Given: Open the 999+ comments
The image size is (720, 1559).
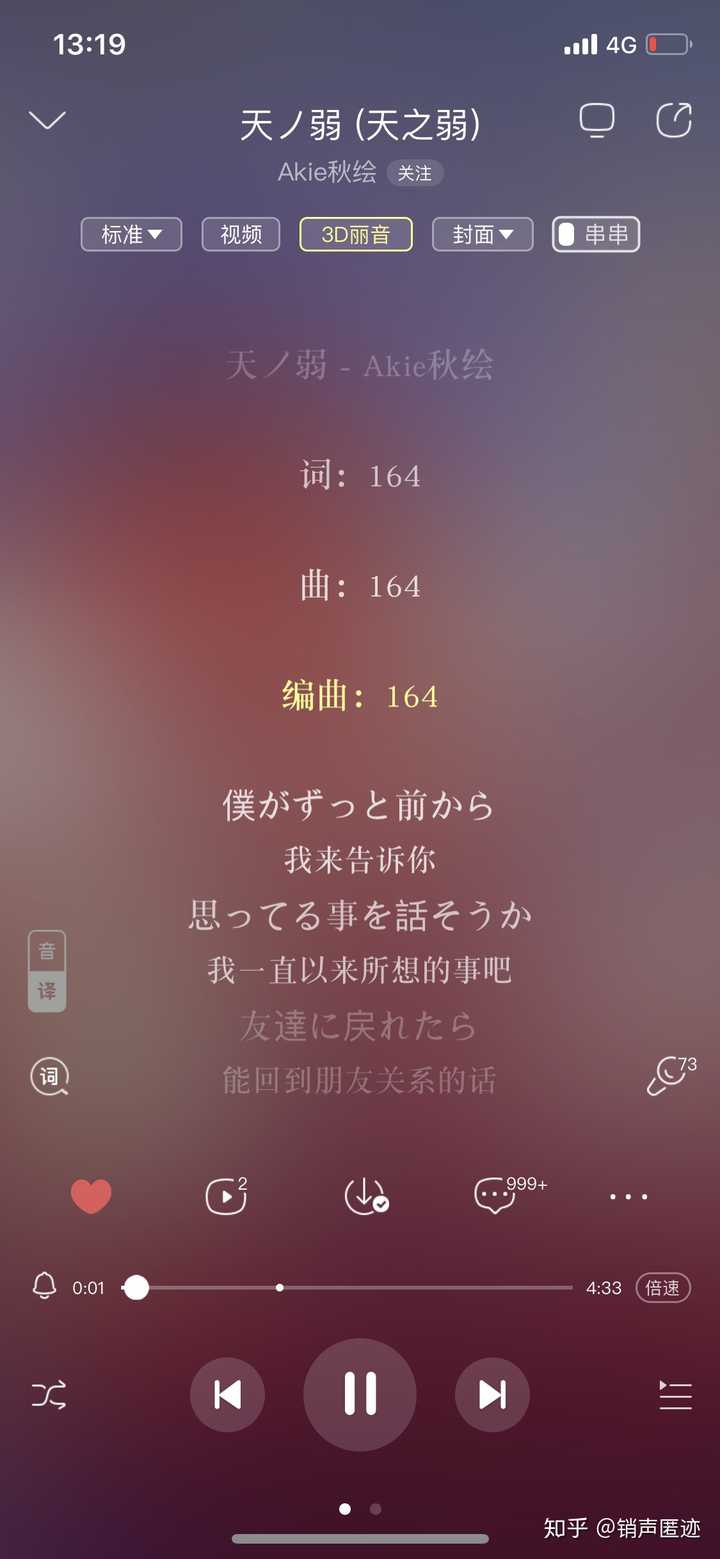Looking at the screenshot, I should click(x=496, y=1196).
